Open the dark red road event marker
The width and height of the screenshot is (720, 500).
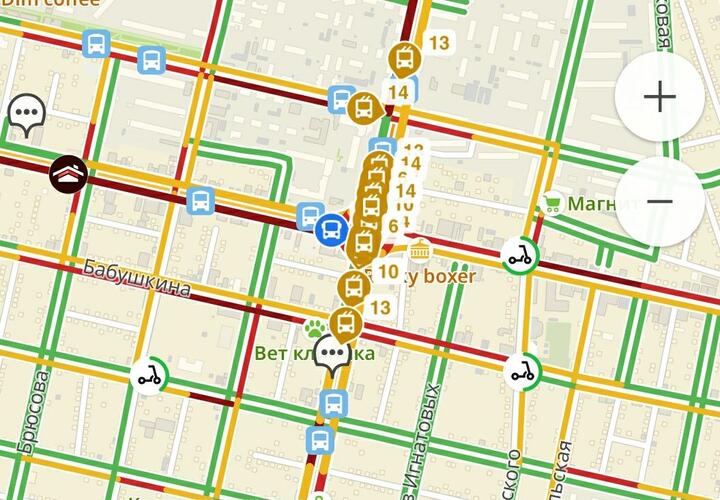coord(70,175)
